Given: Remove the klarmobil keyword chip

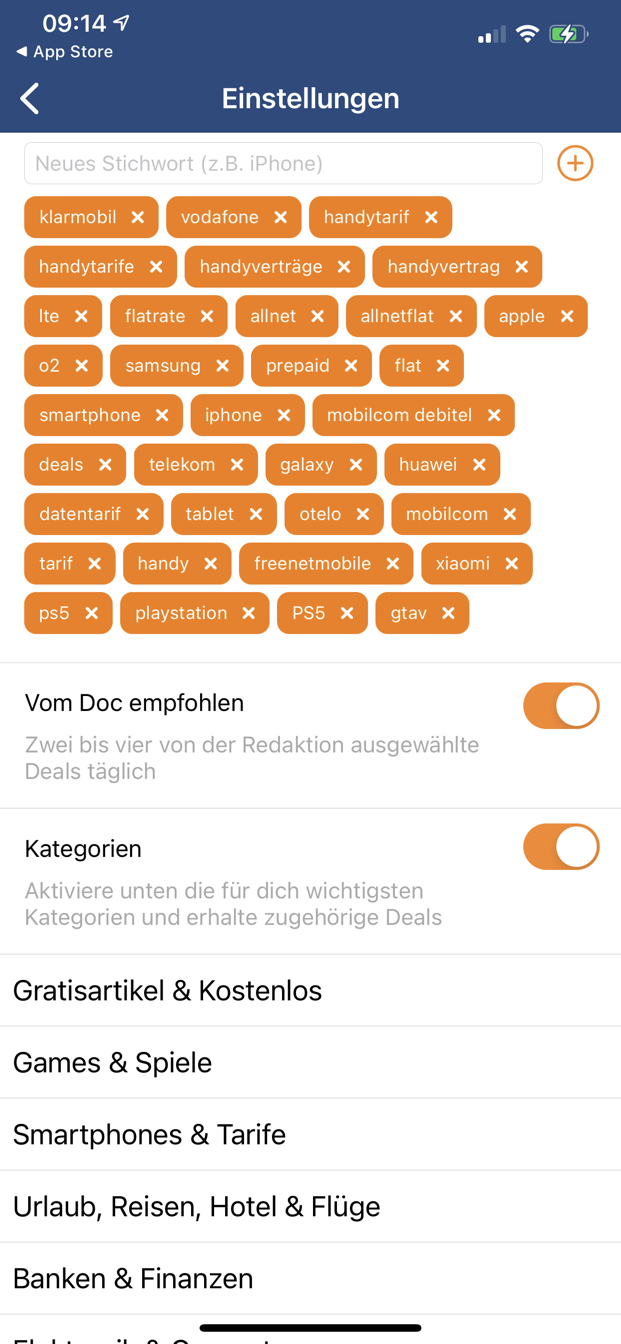Looking at the screenshot, I should (x=138, y=217).
